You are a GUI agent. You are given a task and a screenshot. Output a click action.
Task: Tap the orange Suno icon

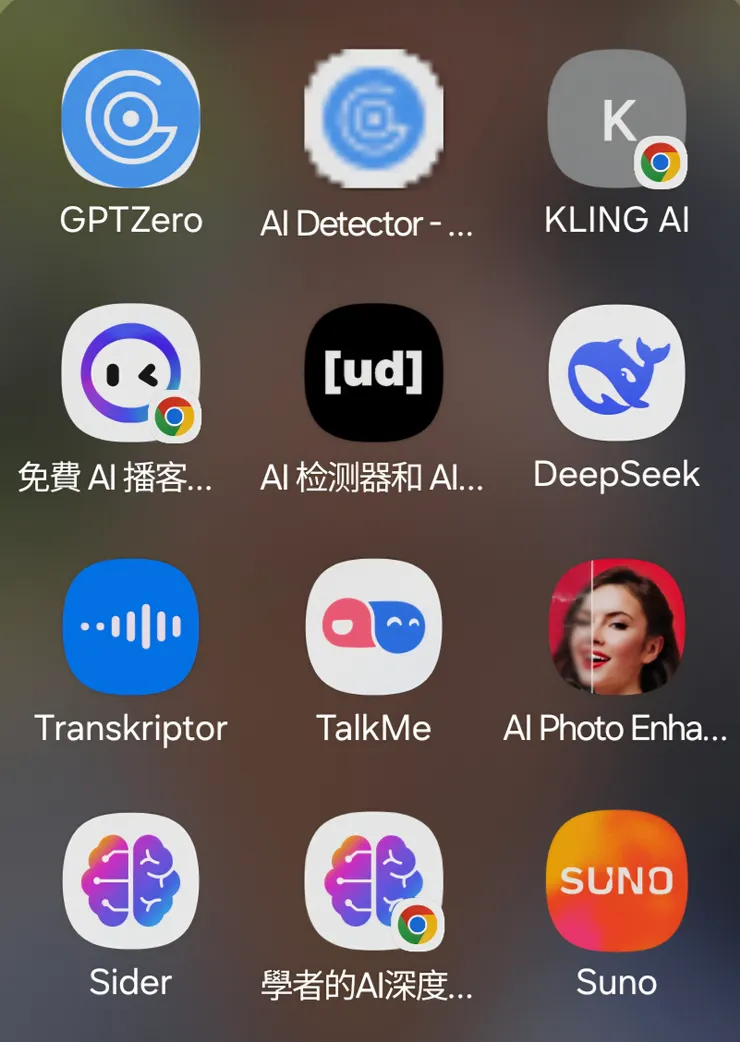pyautogui.click(x=617, y=880)
